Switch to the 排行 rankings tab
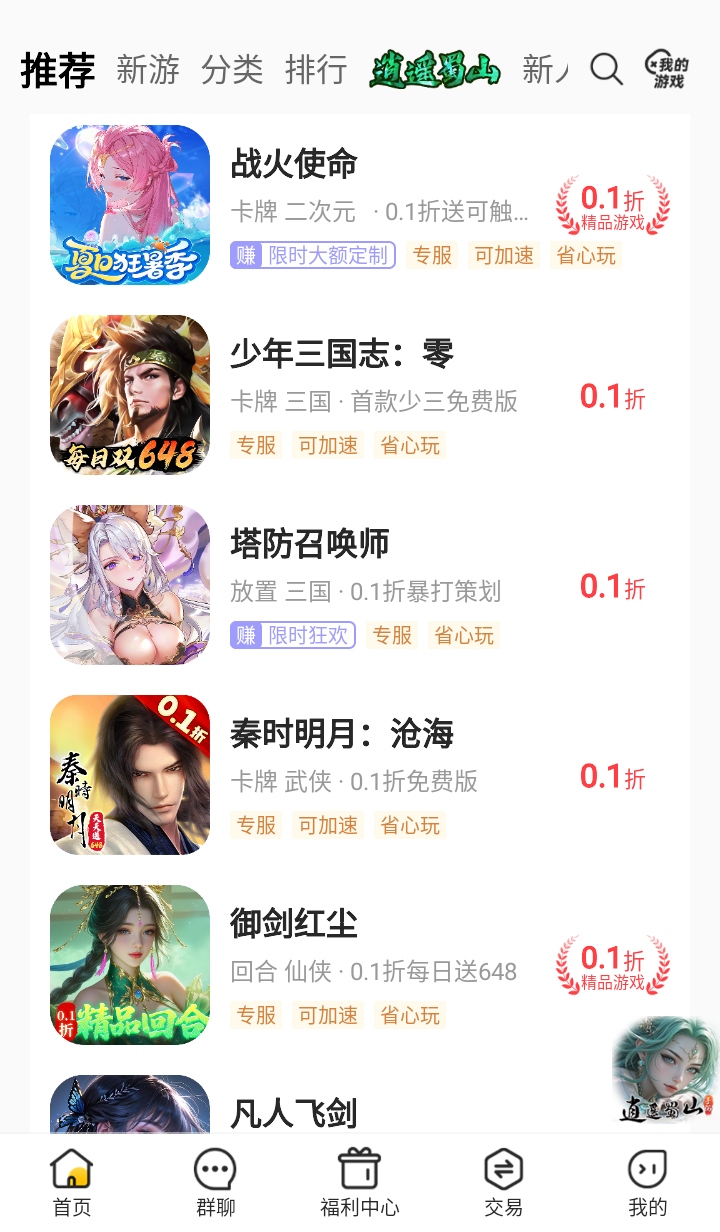The width and height of the screenshot is (720, 1232). click(316, 69)
